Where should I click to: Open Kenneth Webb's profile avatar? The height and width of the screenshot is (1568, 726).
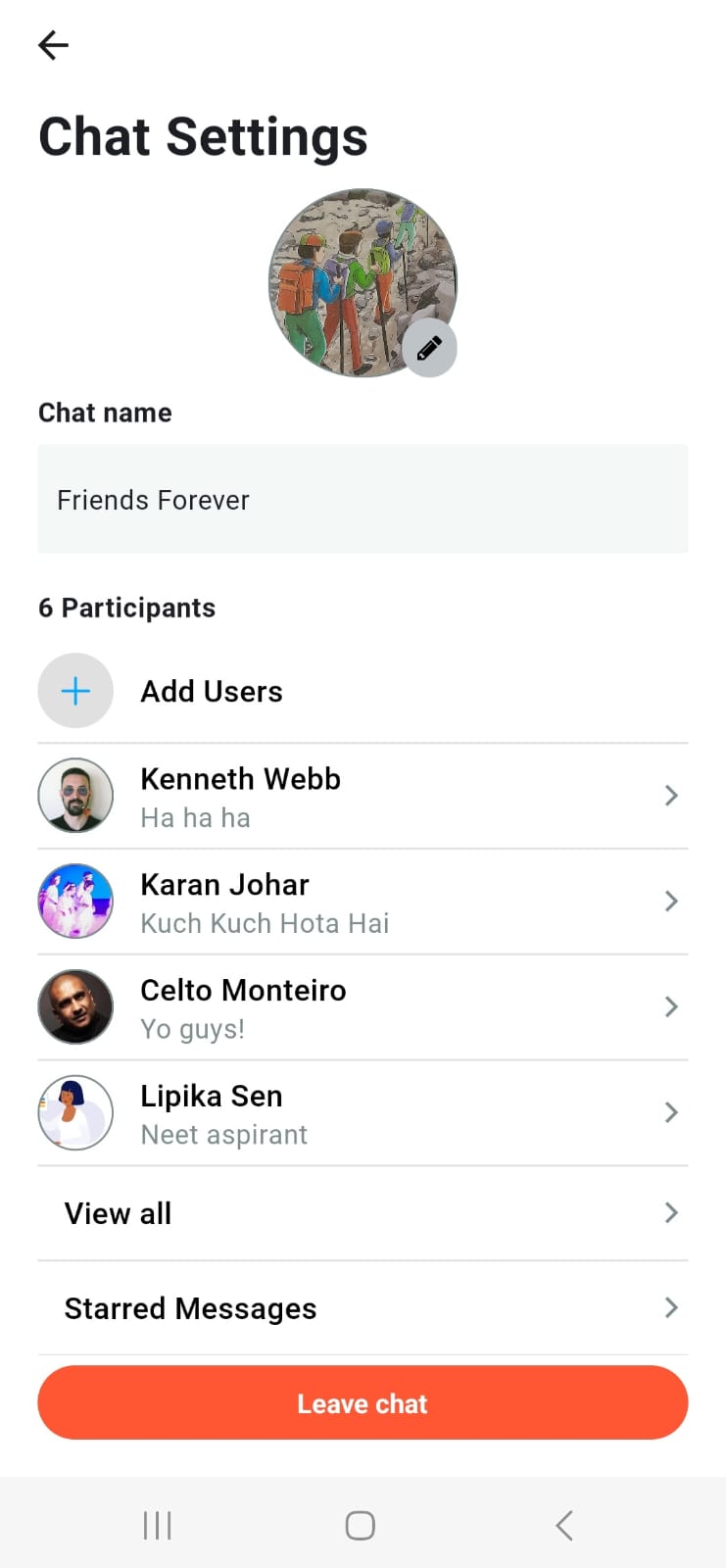coord(75,796)
